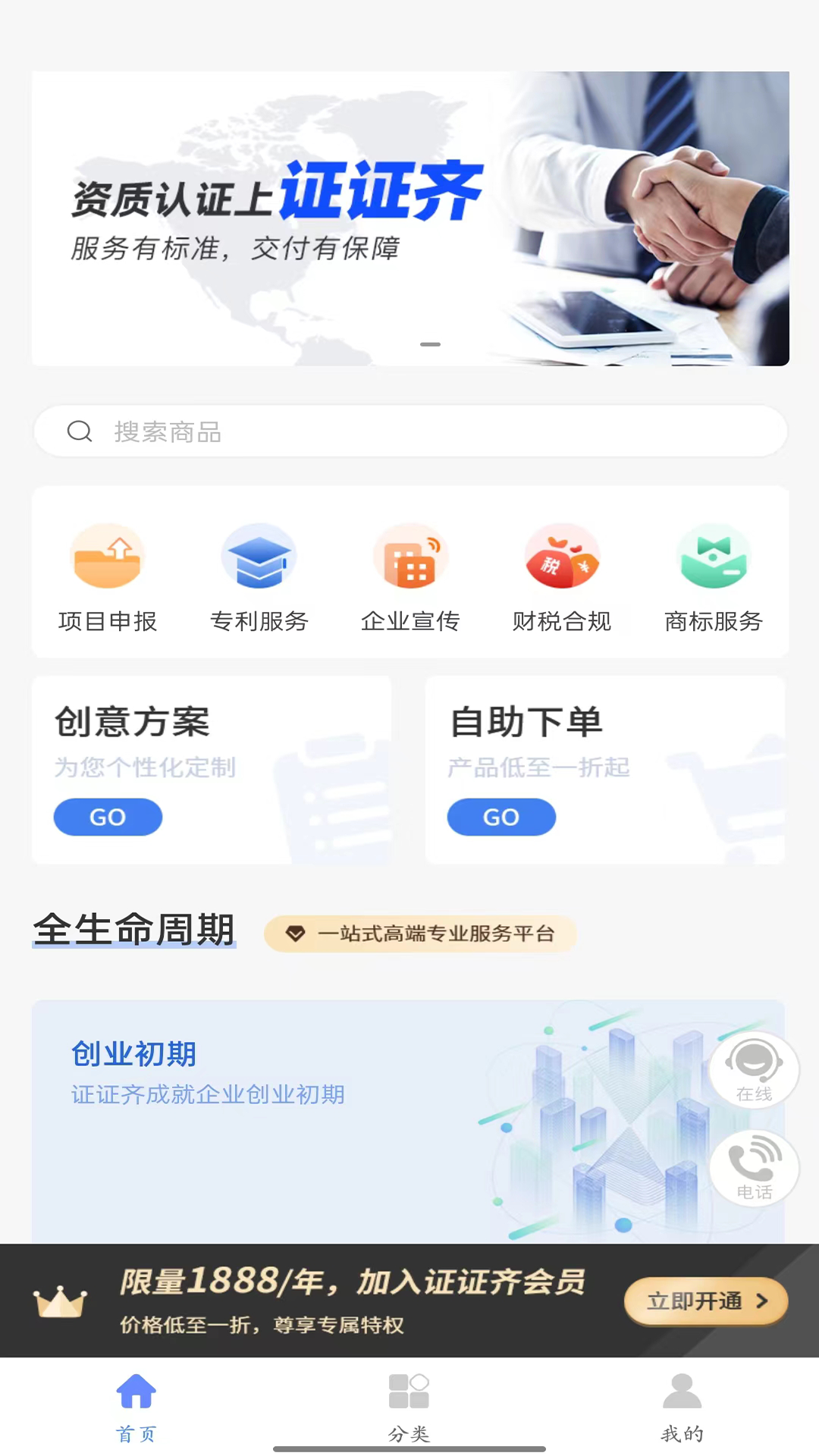Screen dimensions: 819x1456
Task: Click the crown icon in membership banner
Action: tap(60, 1301)
